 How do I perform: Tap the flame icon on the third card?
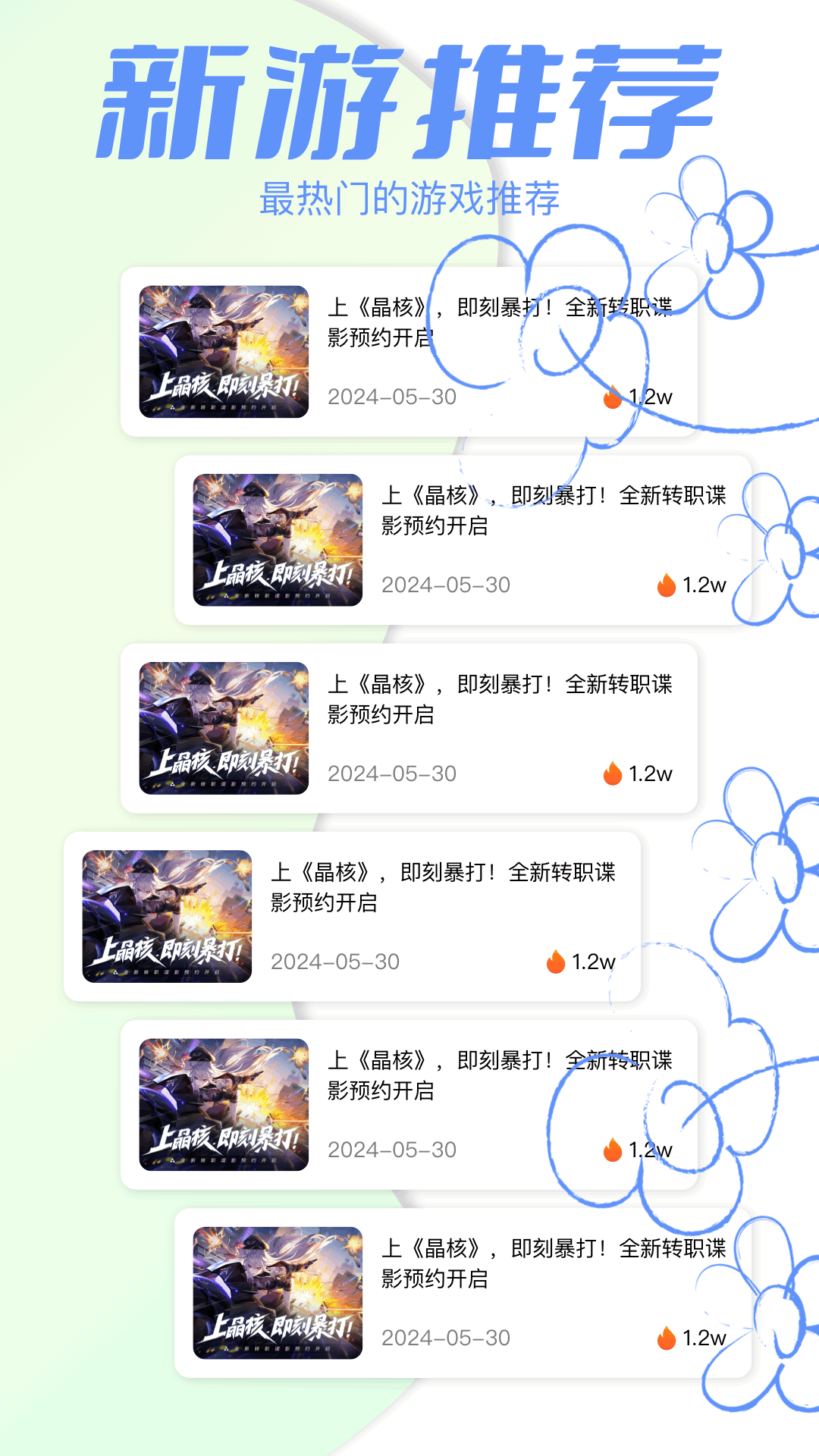613,773
